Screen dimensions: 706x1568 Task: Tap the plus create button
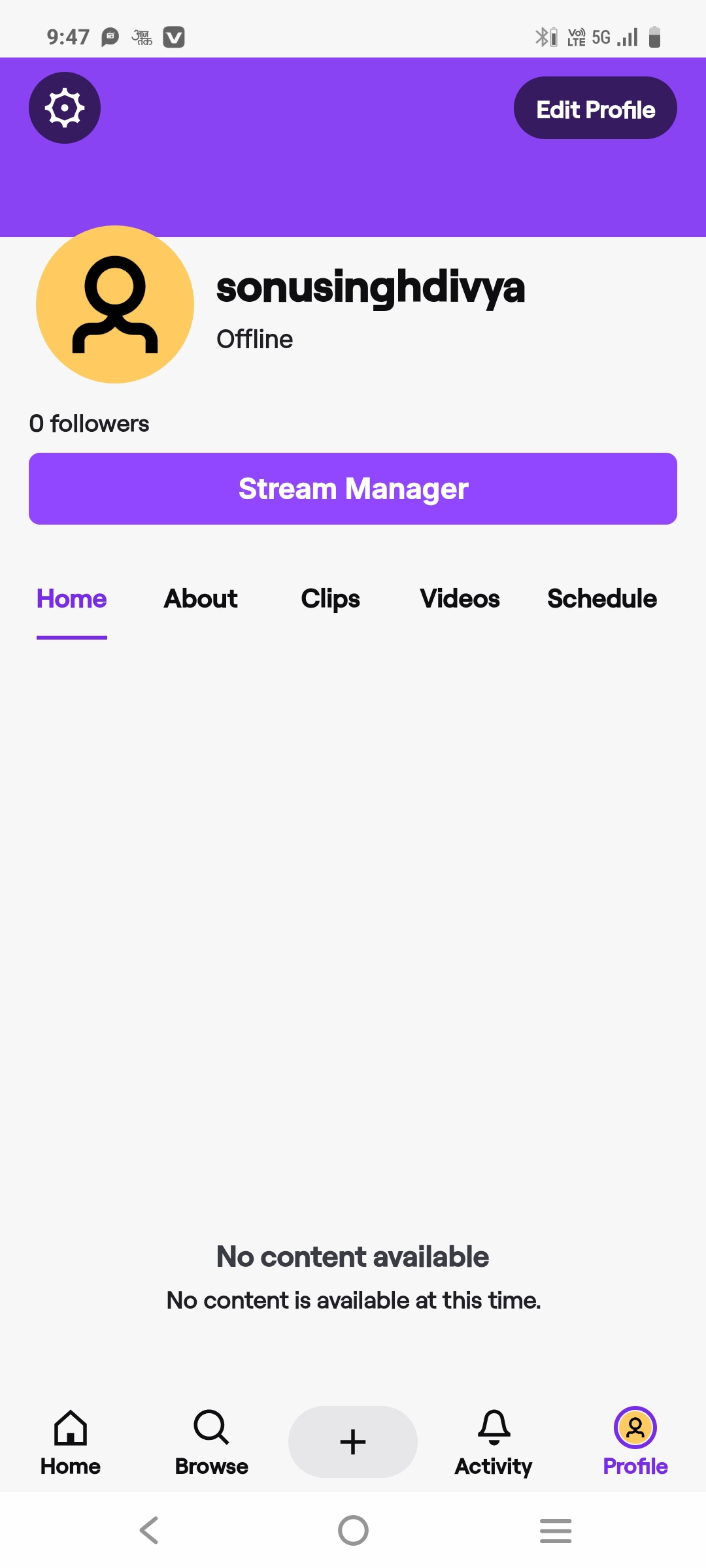pyautogui.click(x=353, y=1441)
